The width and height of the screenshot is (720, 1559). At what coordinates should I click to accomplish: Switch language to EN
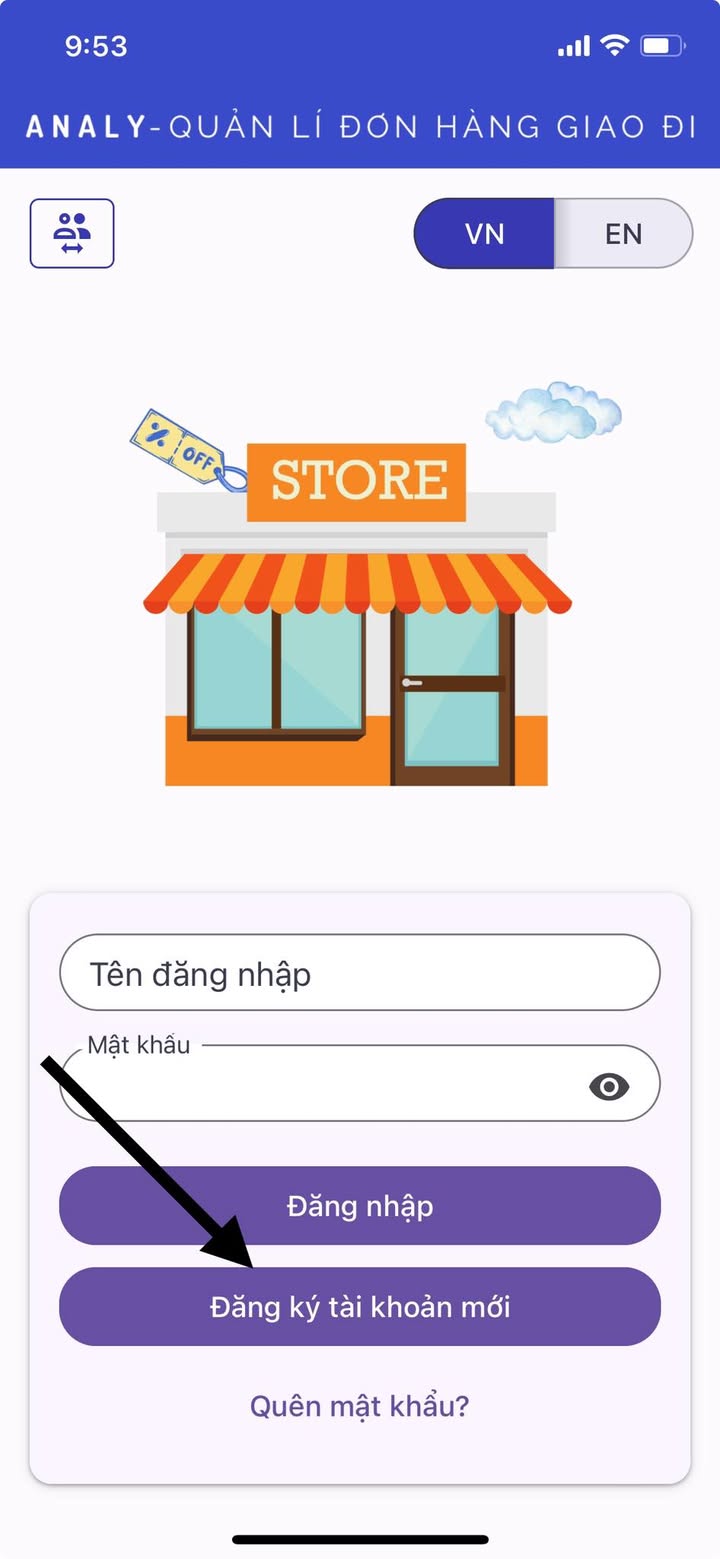(x=623, y=234)
